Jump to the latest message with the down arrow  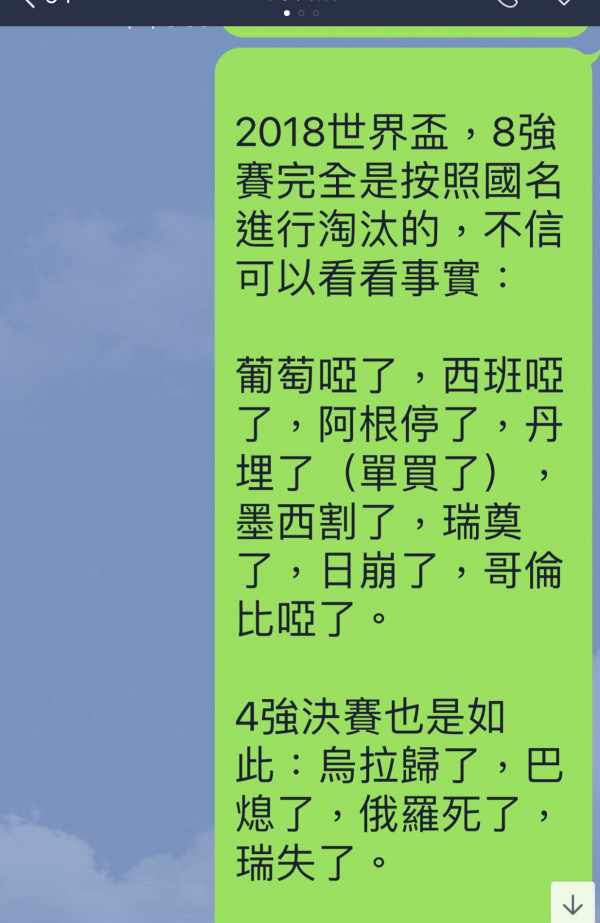(x=573, y=904)
